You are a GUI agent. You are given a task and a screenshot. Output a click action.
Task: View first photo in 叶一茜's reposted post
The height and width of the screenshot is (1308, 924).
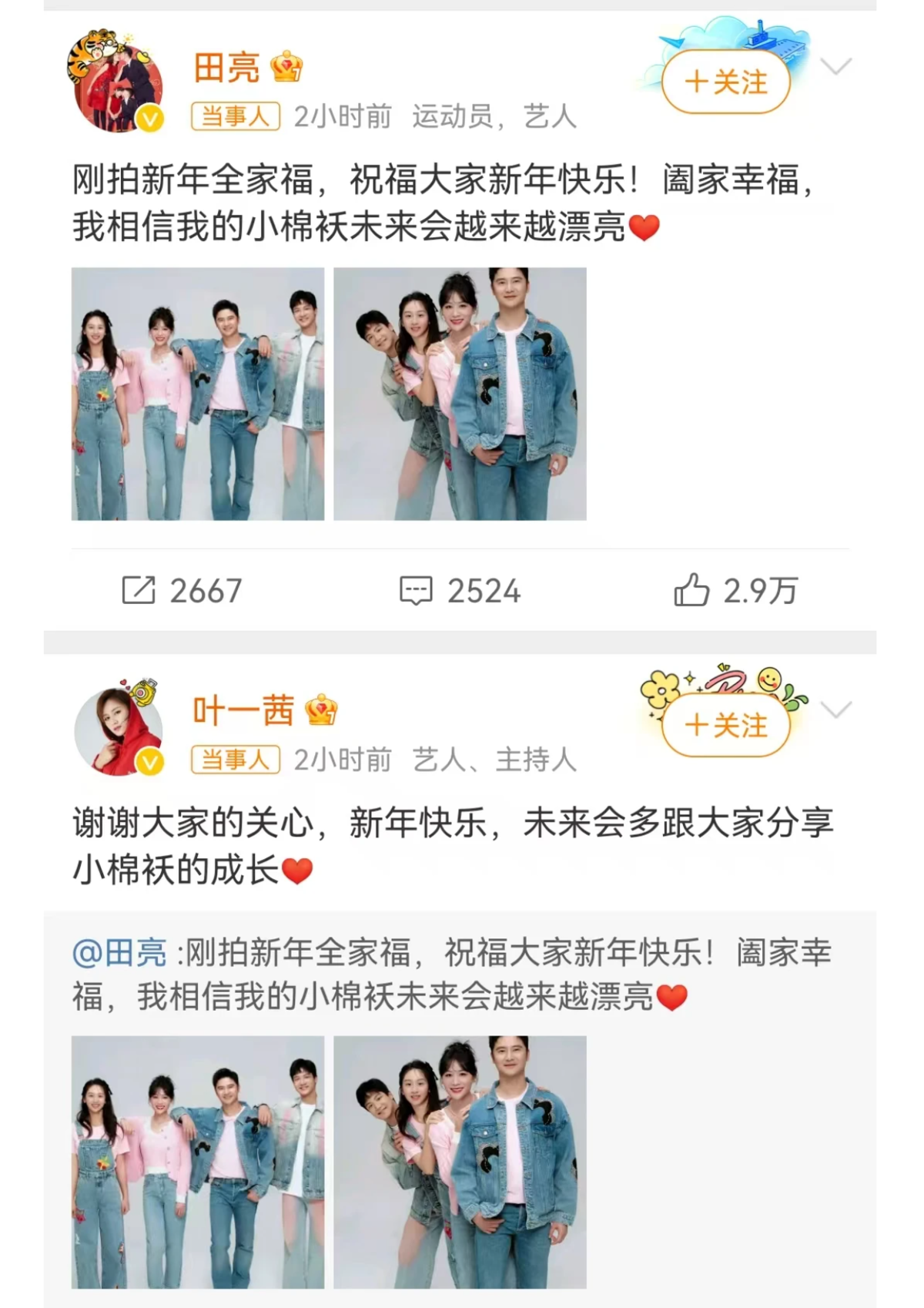pos(198,1162)
